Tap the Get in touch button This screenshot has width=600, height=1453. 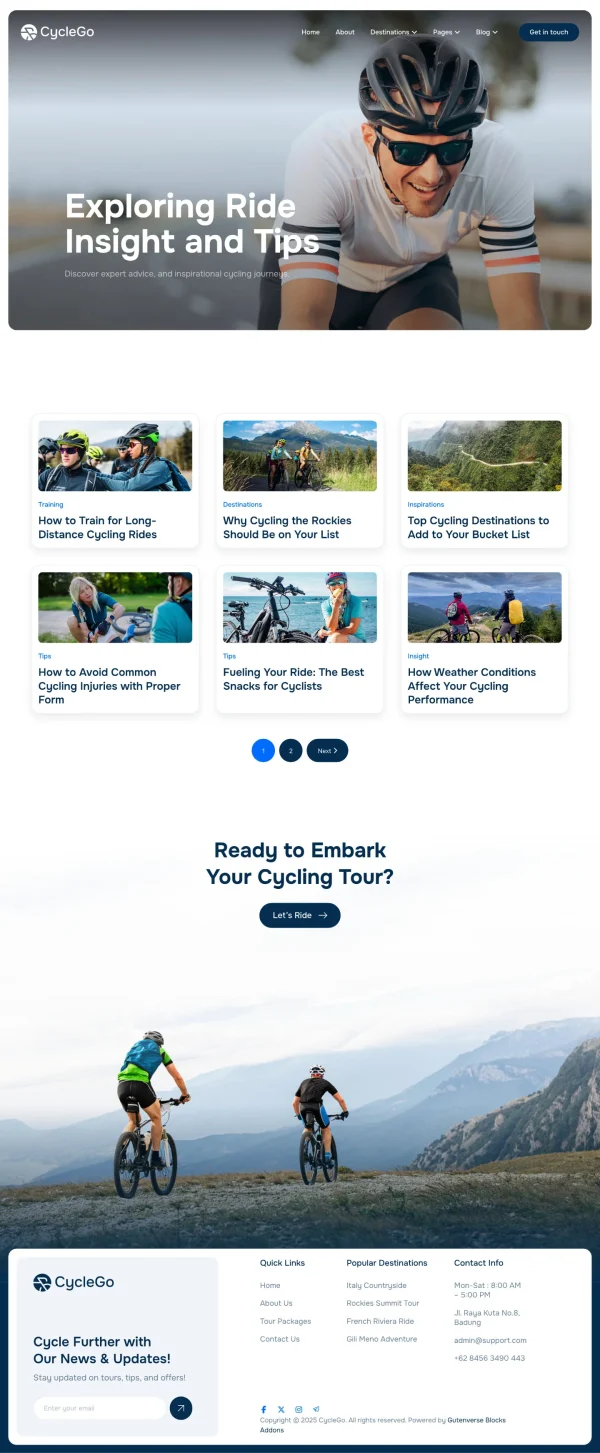548,32
